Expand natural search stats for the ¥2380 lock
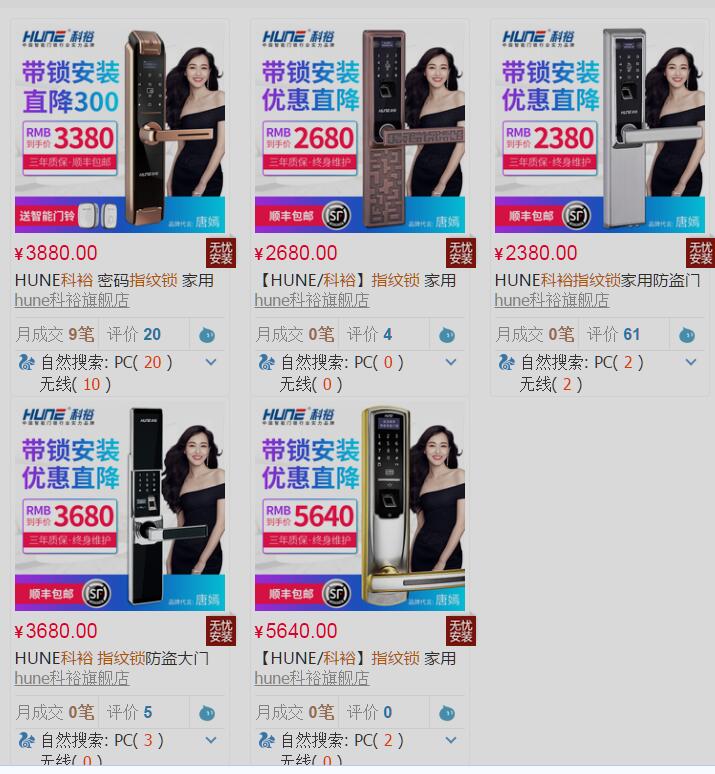The width and height of the screenshot is (715, 774). pos(691,362)
